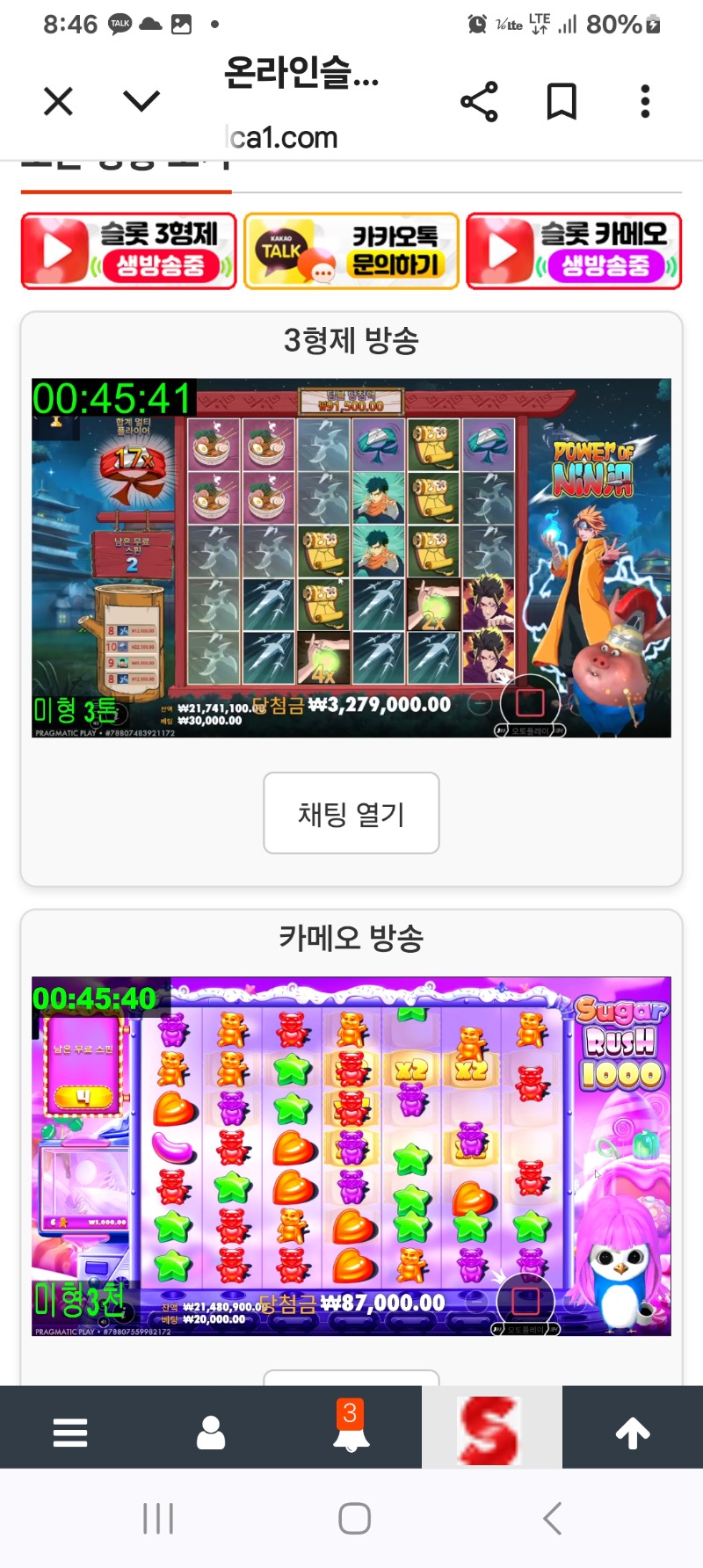Share this page
703x1568 pixels.
(x=479, y=102)
